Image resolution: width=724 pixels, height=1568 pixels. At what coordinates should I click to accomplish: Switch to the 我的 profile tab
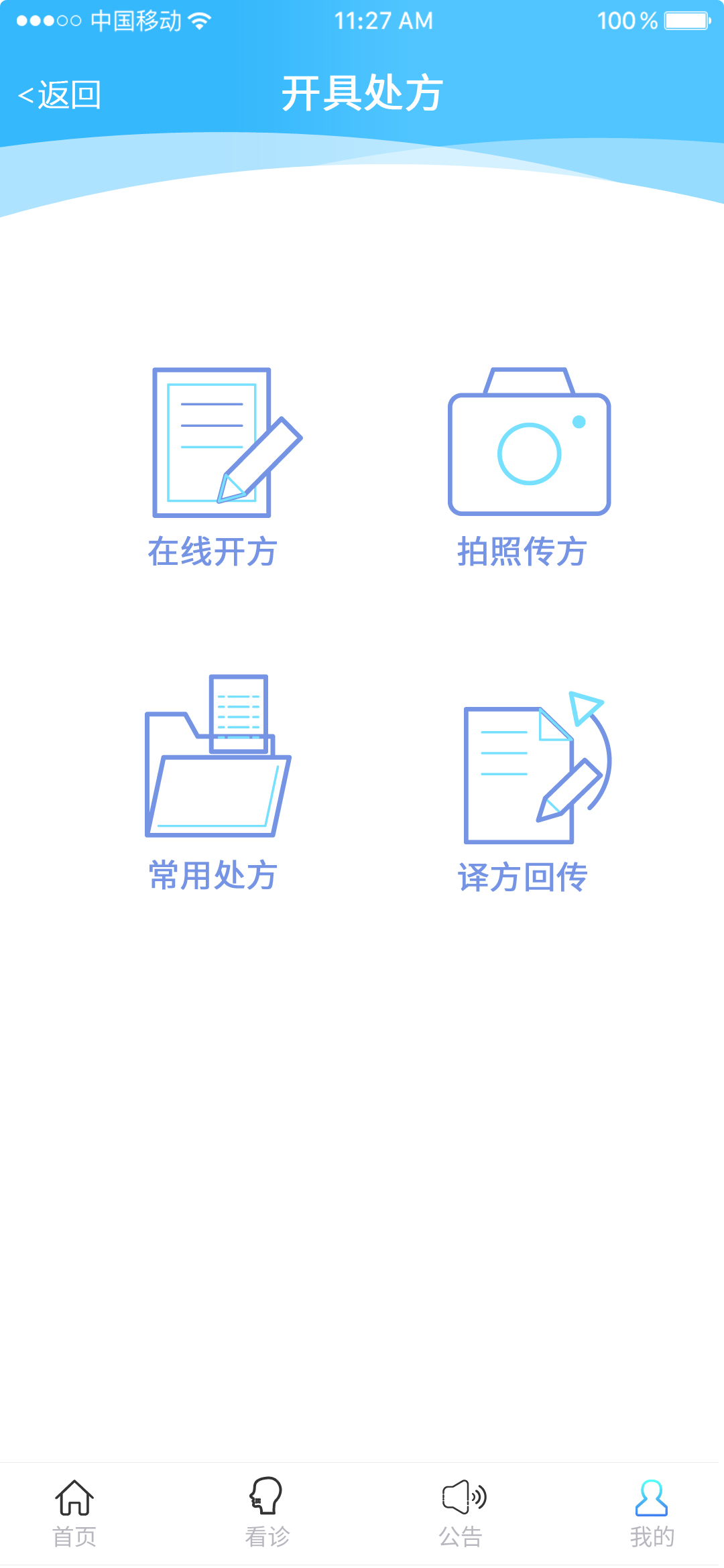click(x=652, y=1514)
